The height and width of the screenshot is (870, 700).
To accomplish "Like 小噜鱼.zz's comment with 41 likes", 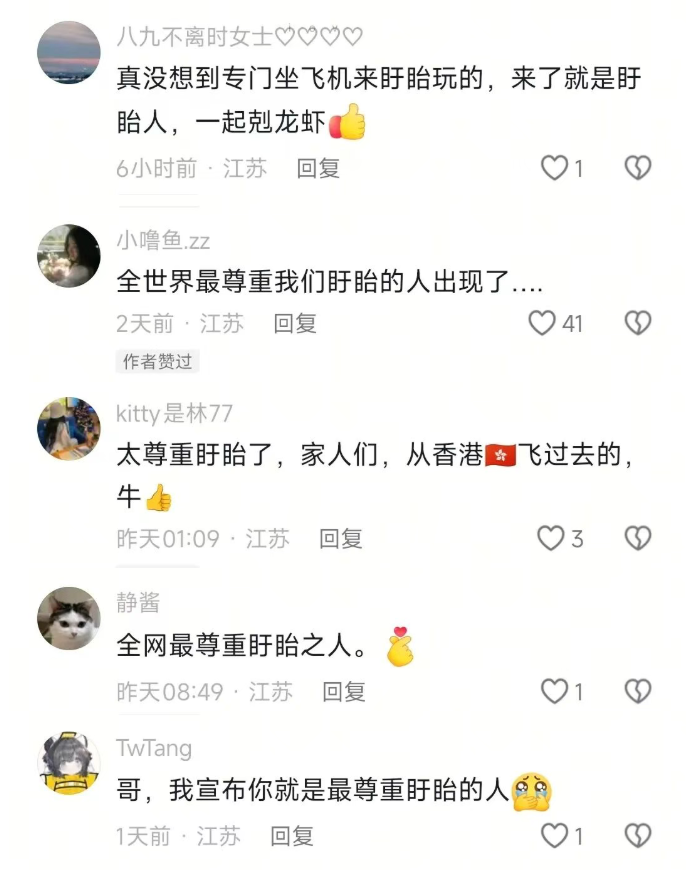I will click(x=542, y=323).
